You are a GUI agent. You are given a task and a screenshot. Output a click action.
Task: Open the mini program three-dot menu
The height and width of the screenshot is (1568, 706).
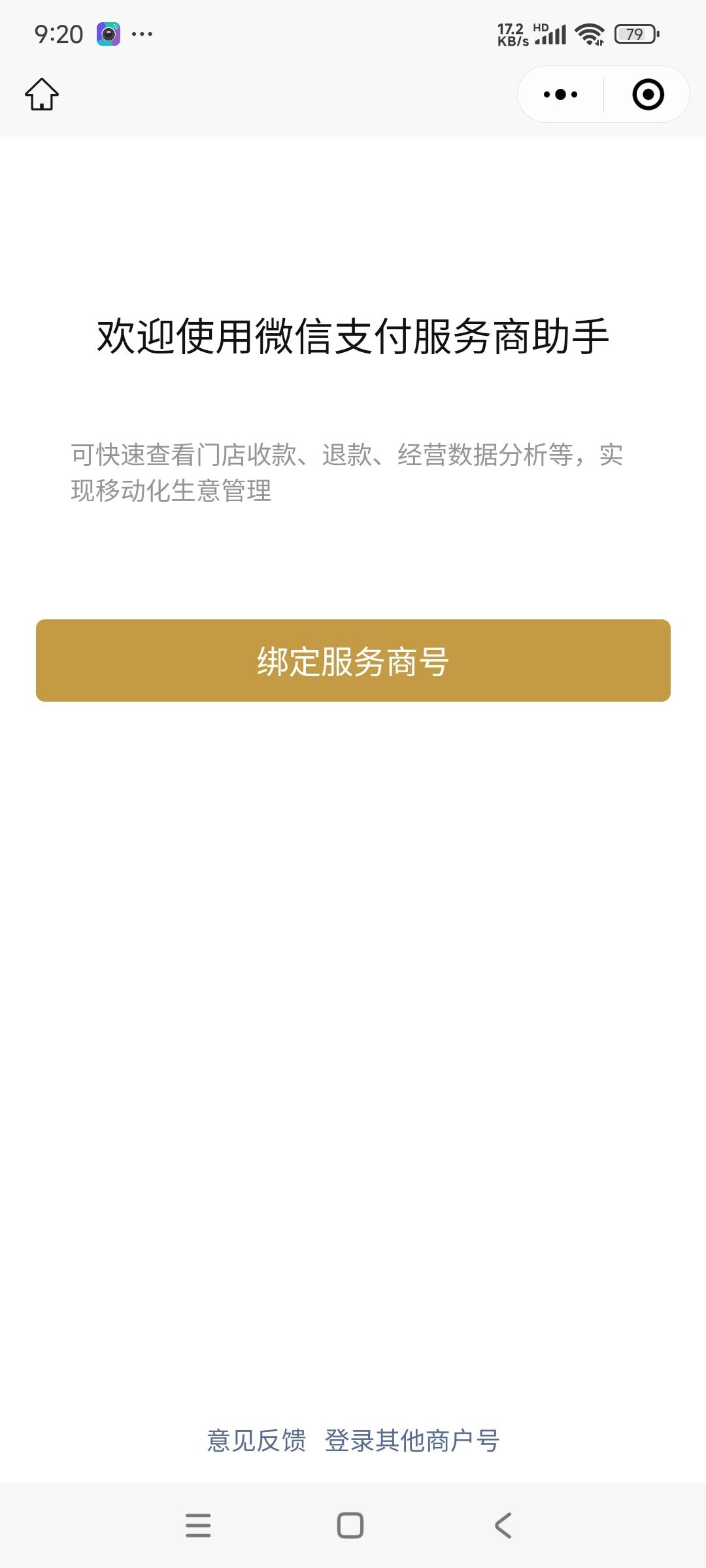(x=561, y=94)
